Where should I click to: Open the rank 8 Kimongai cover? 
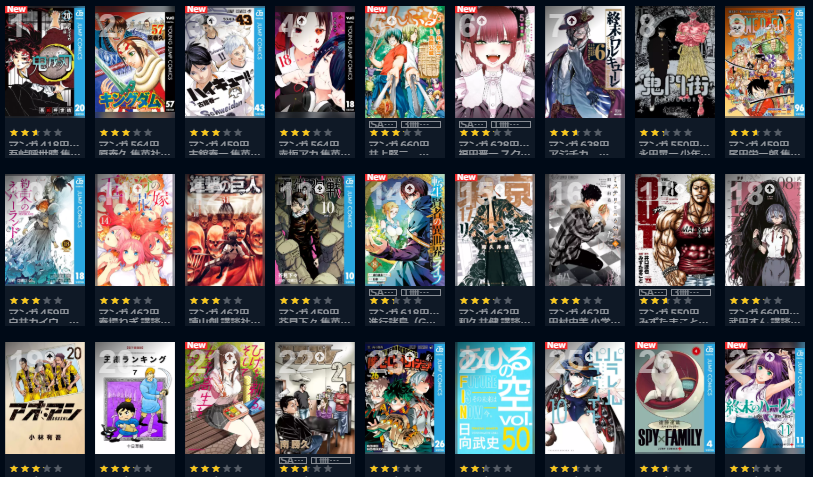(675, 62)
